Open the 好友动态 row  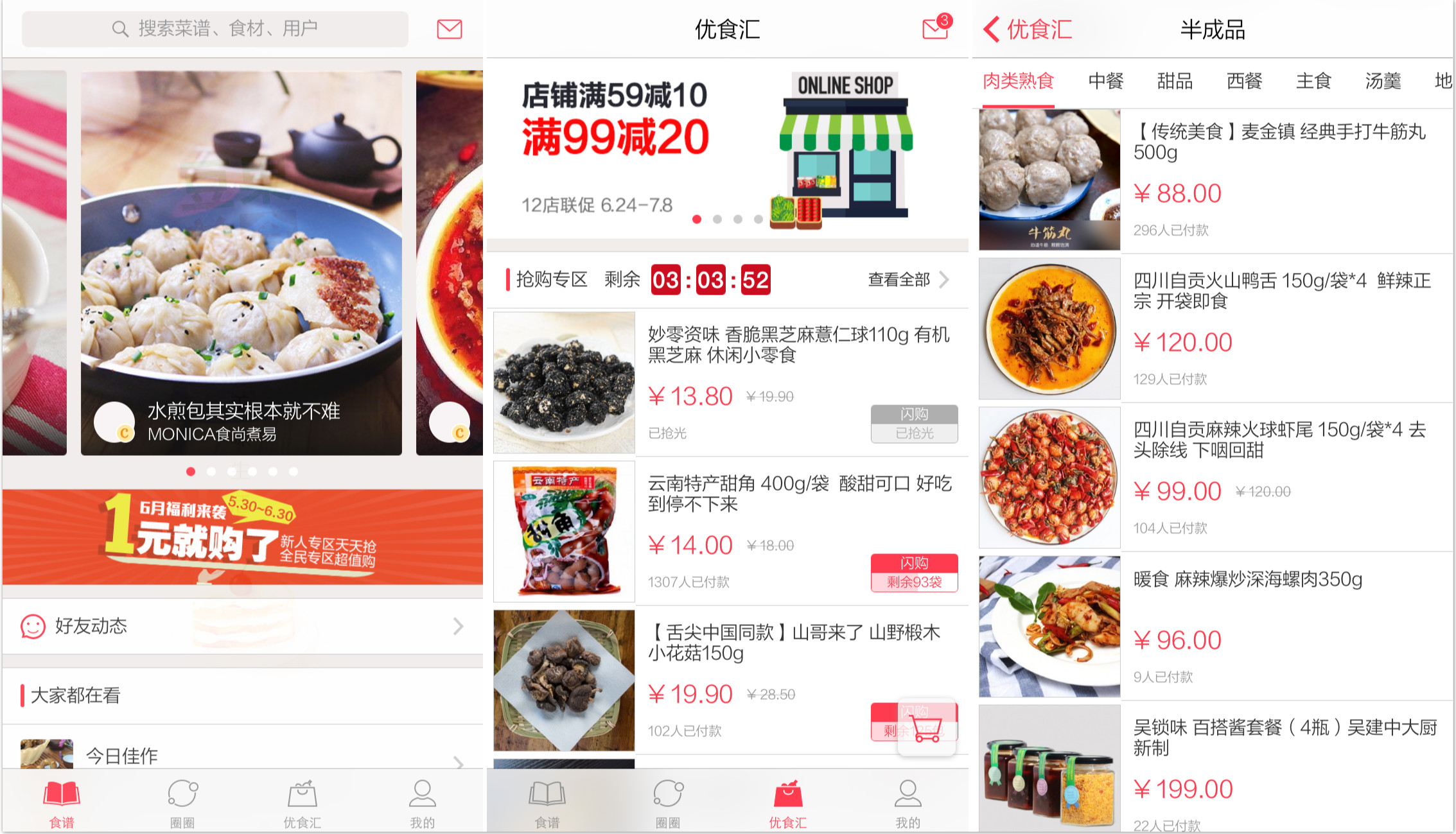point(243,626)
